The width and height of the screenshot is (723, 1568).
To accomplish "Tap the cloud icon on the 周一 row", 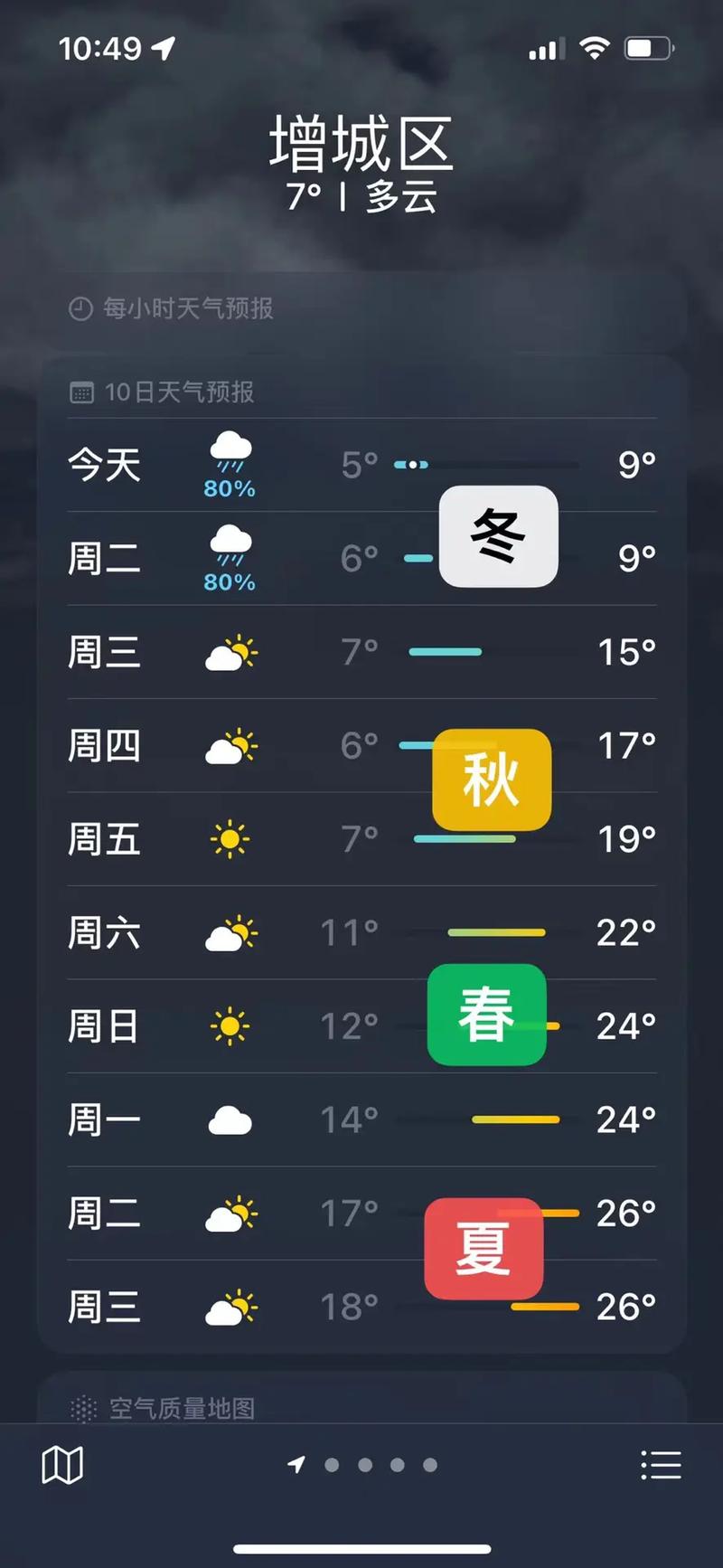I will click(x=230, y=1119).
